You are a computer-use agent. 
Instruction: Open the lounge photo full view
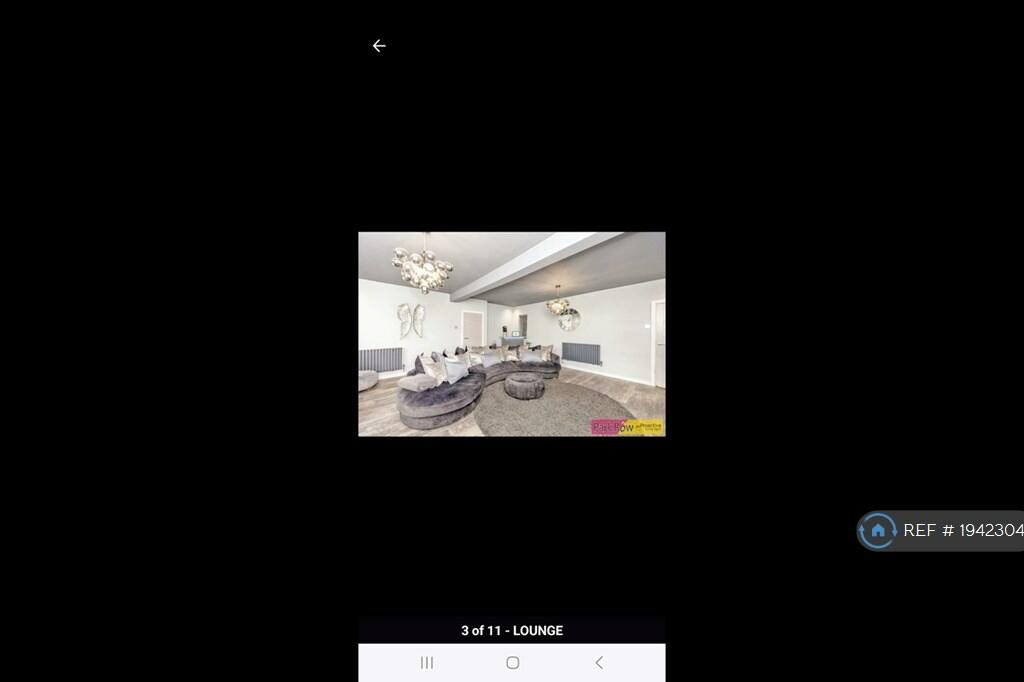point(511,334)
